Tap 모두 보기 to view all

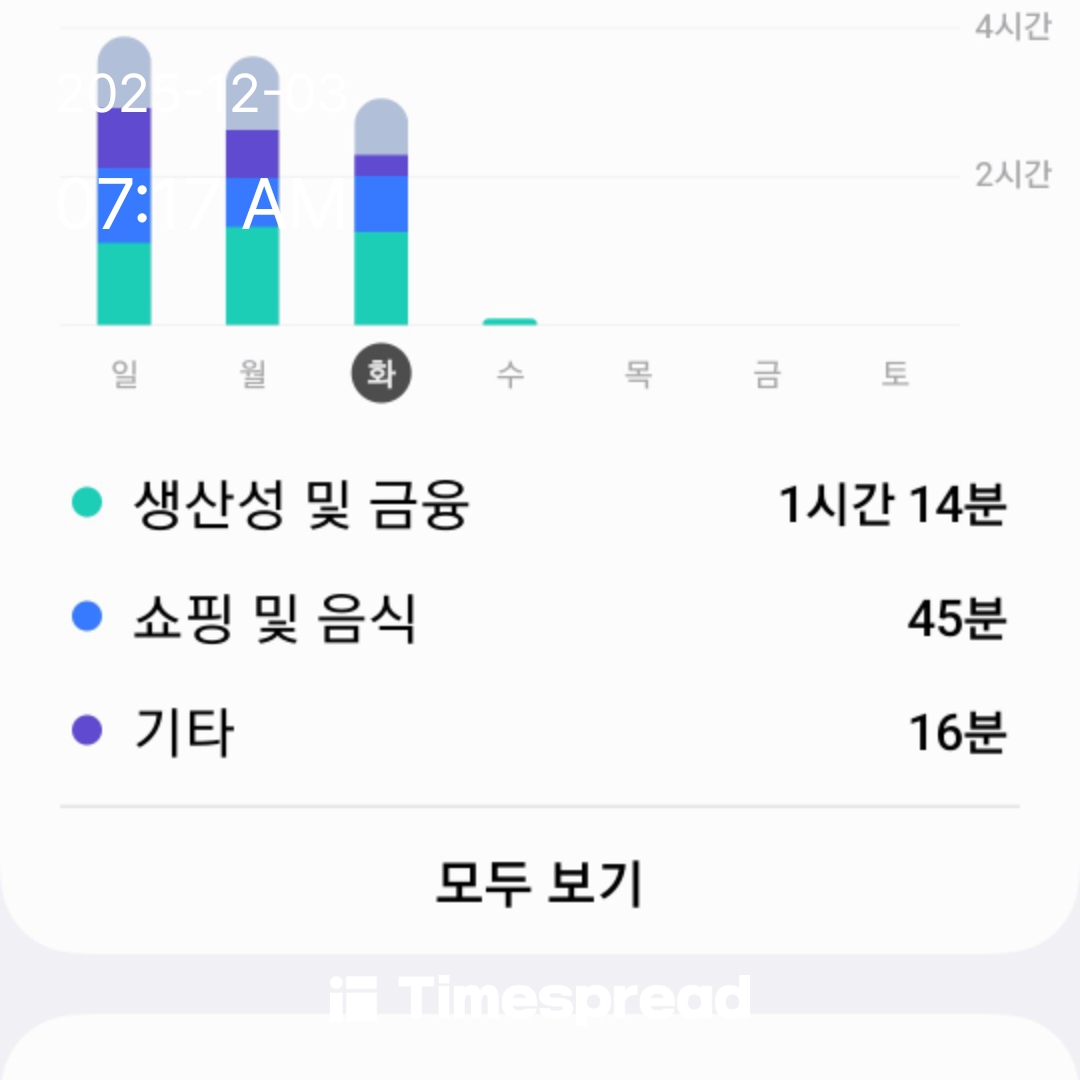538,883
